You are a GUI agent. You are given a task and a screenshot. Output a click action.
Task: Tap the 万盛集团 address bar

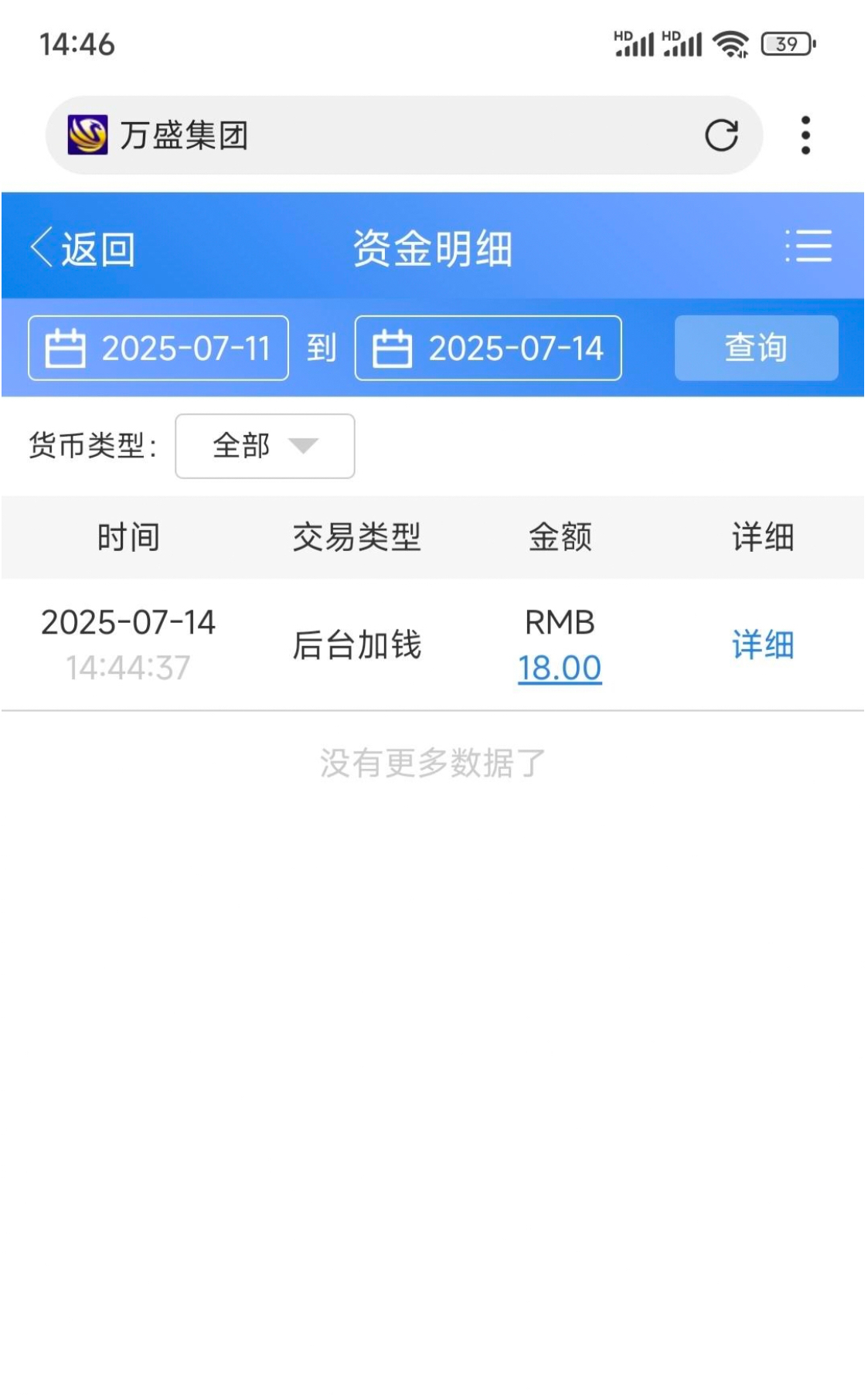click(386, 135)
